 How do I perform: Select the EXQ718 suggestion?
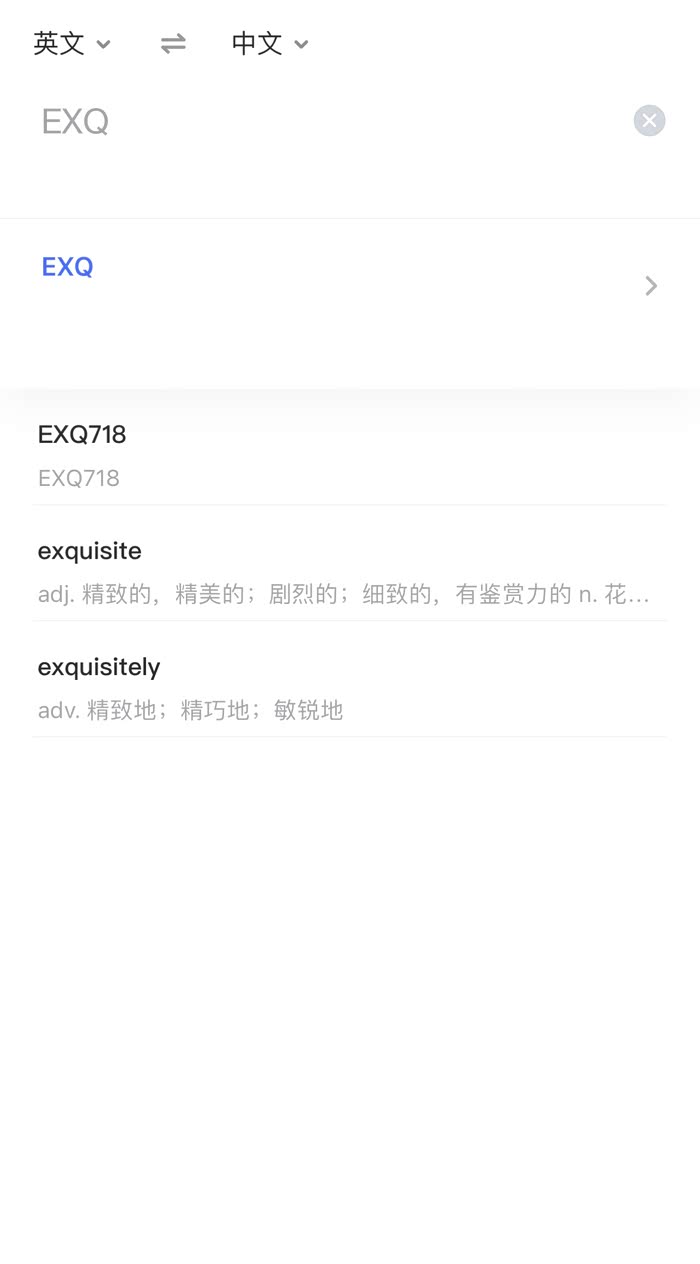pos(350,456)
